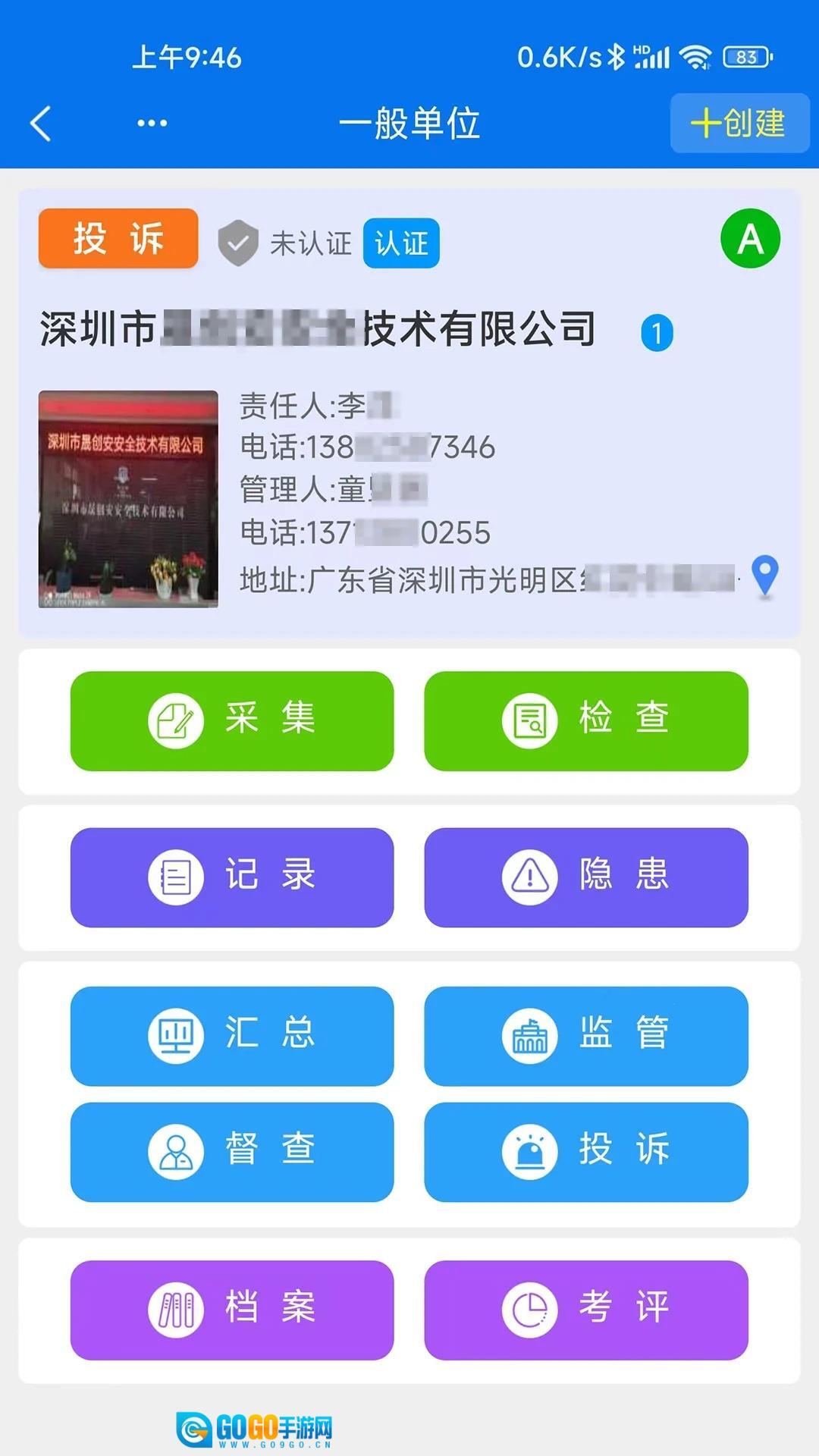Open the map location pin beside address
This screenshot has width=819, height=1456.
point(764,577)
